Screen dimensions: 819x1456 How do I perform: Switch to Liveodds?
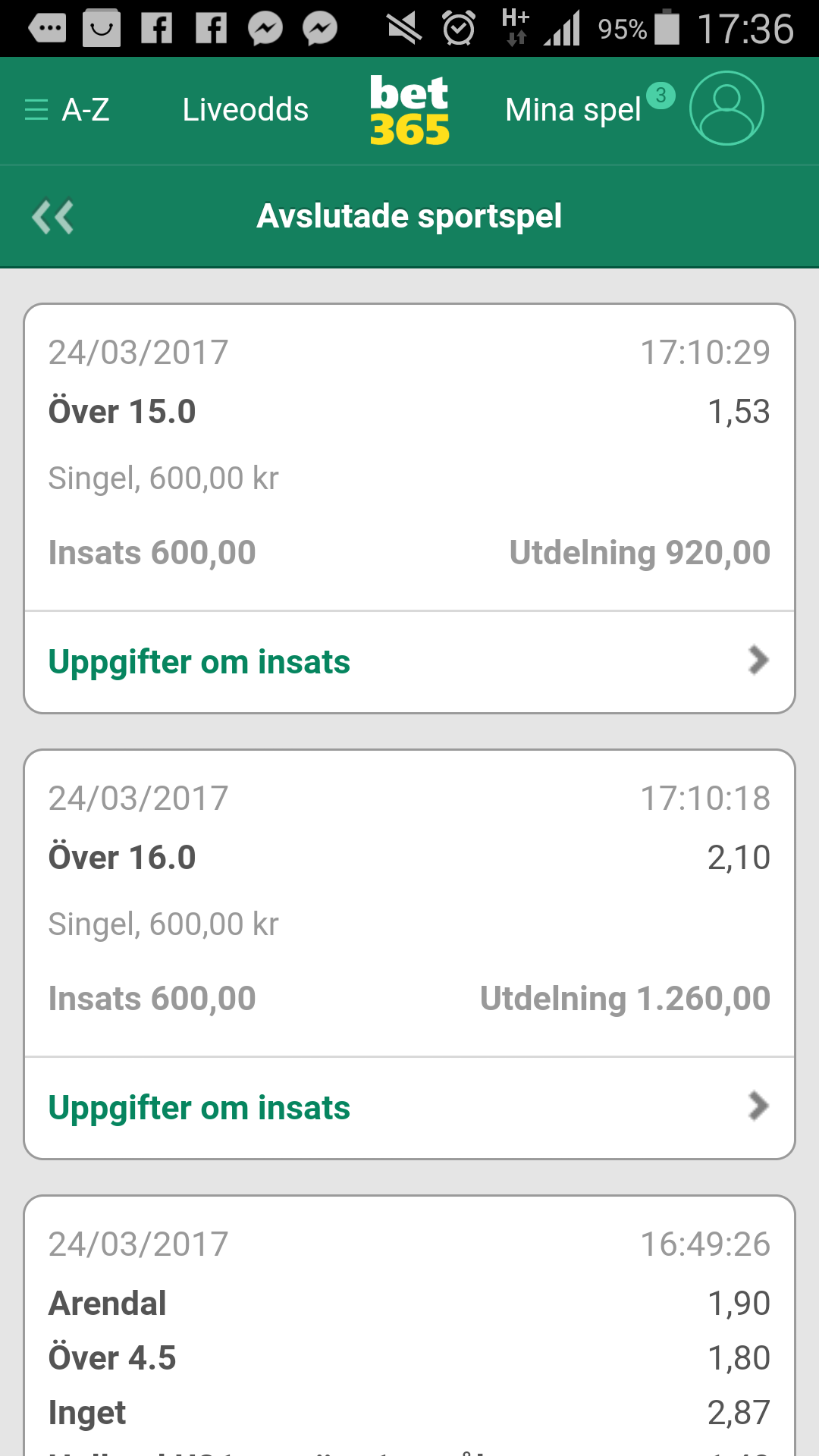tap(245, 110)
